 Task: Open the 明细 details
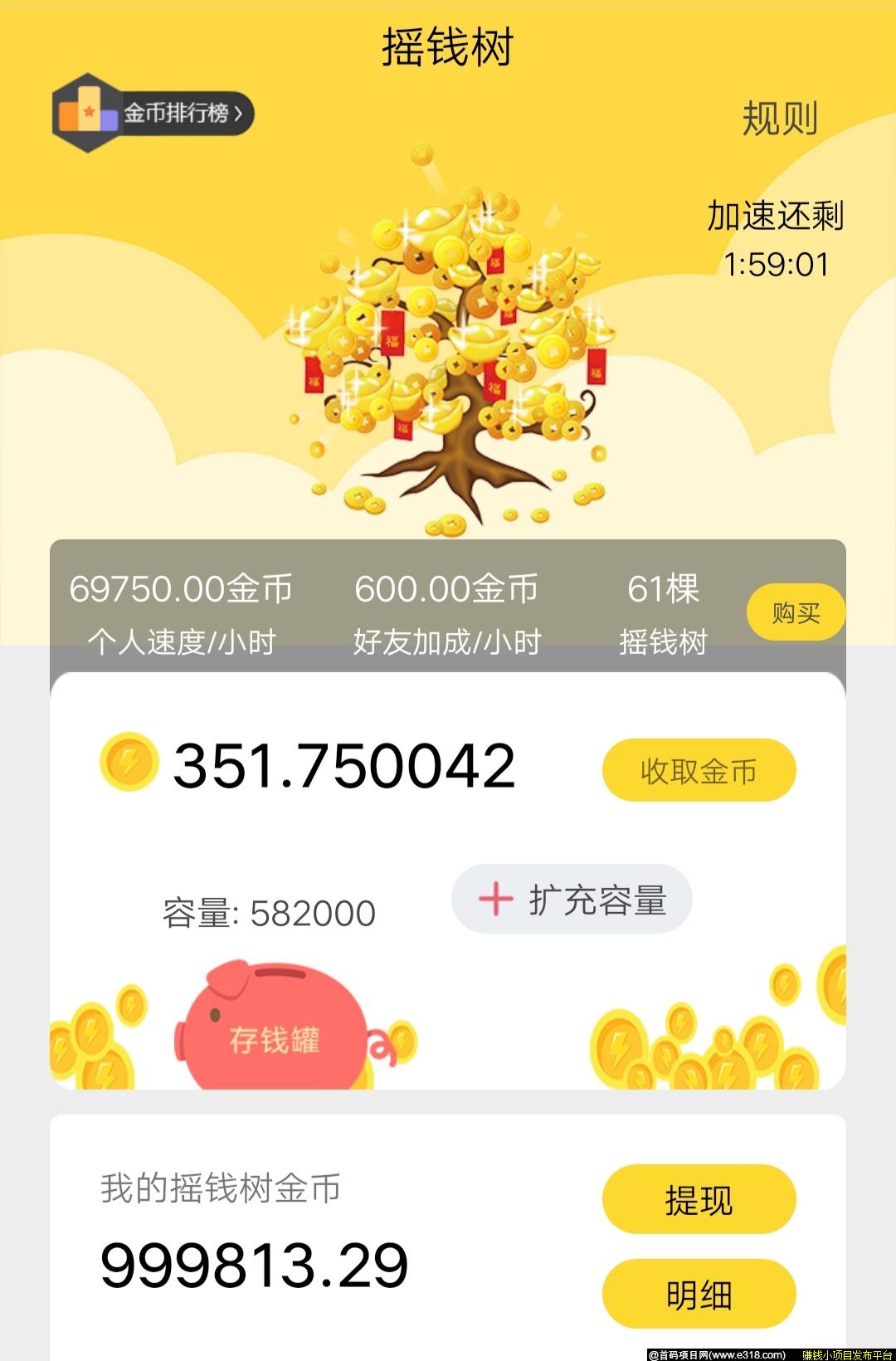(x=699, y=1295)
